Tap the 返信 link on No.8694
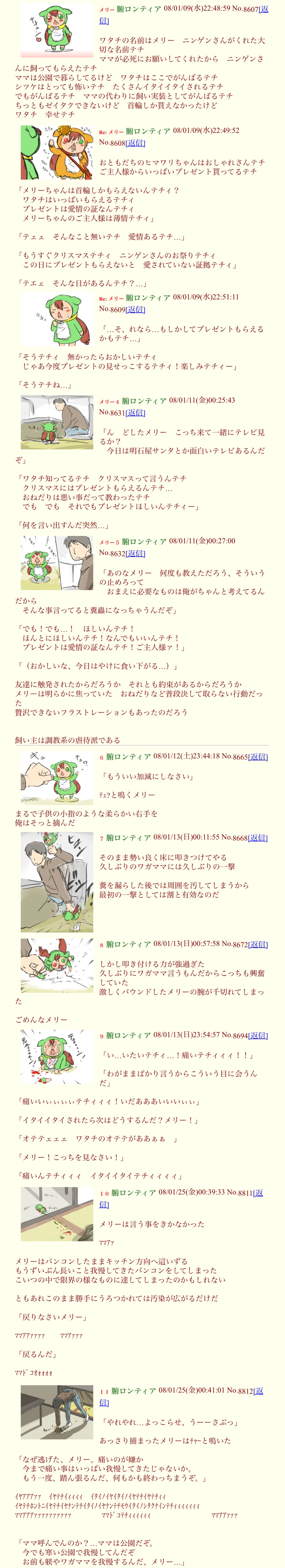Screen dimensions: 285x1568 pos(258,1035)
